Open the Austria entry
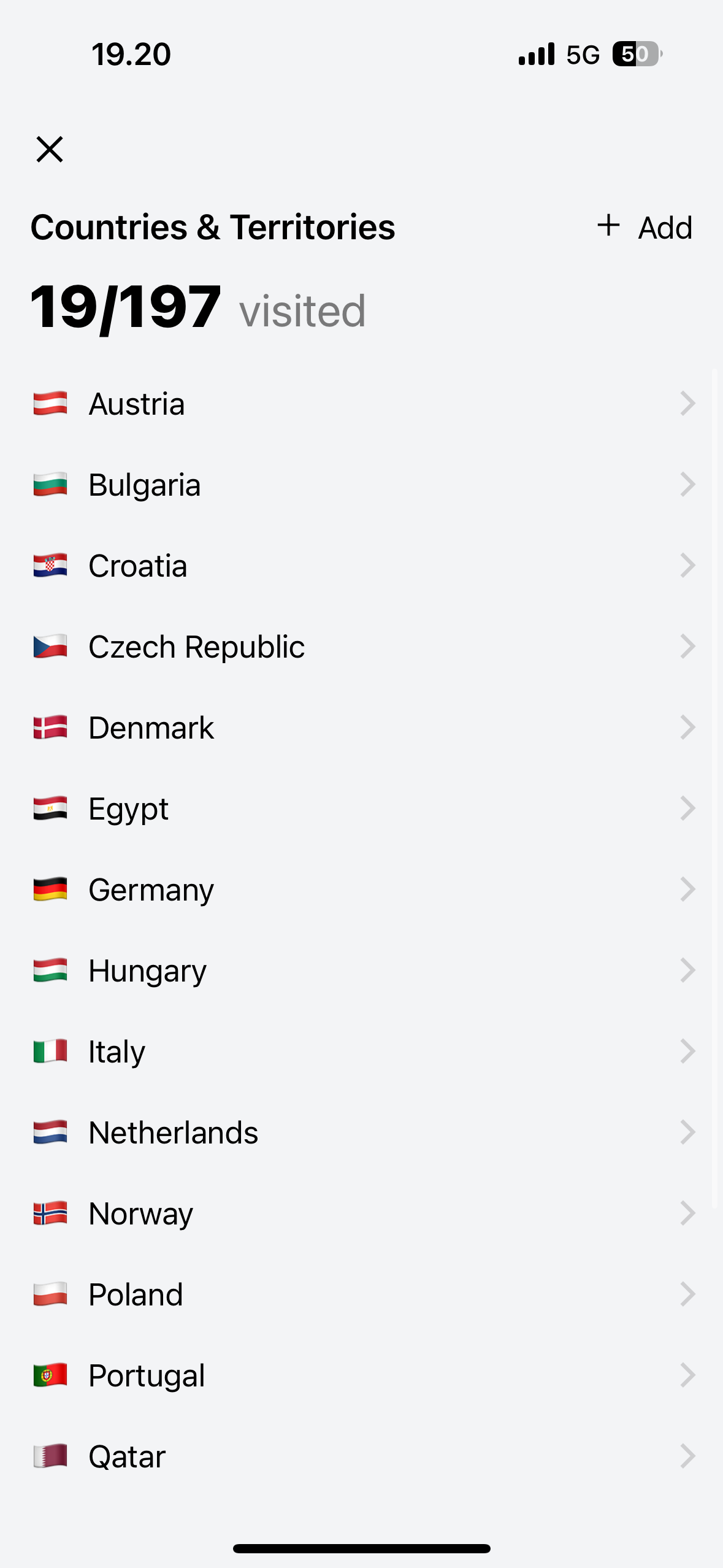This screenshot has height=1568, width=723. point(362,404)
